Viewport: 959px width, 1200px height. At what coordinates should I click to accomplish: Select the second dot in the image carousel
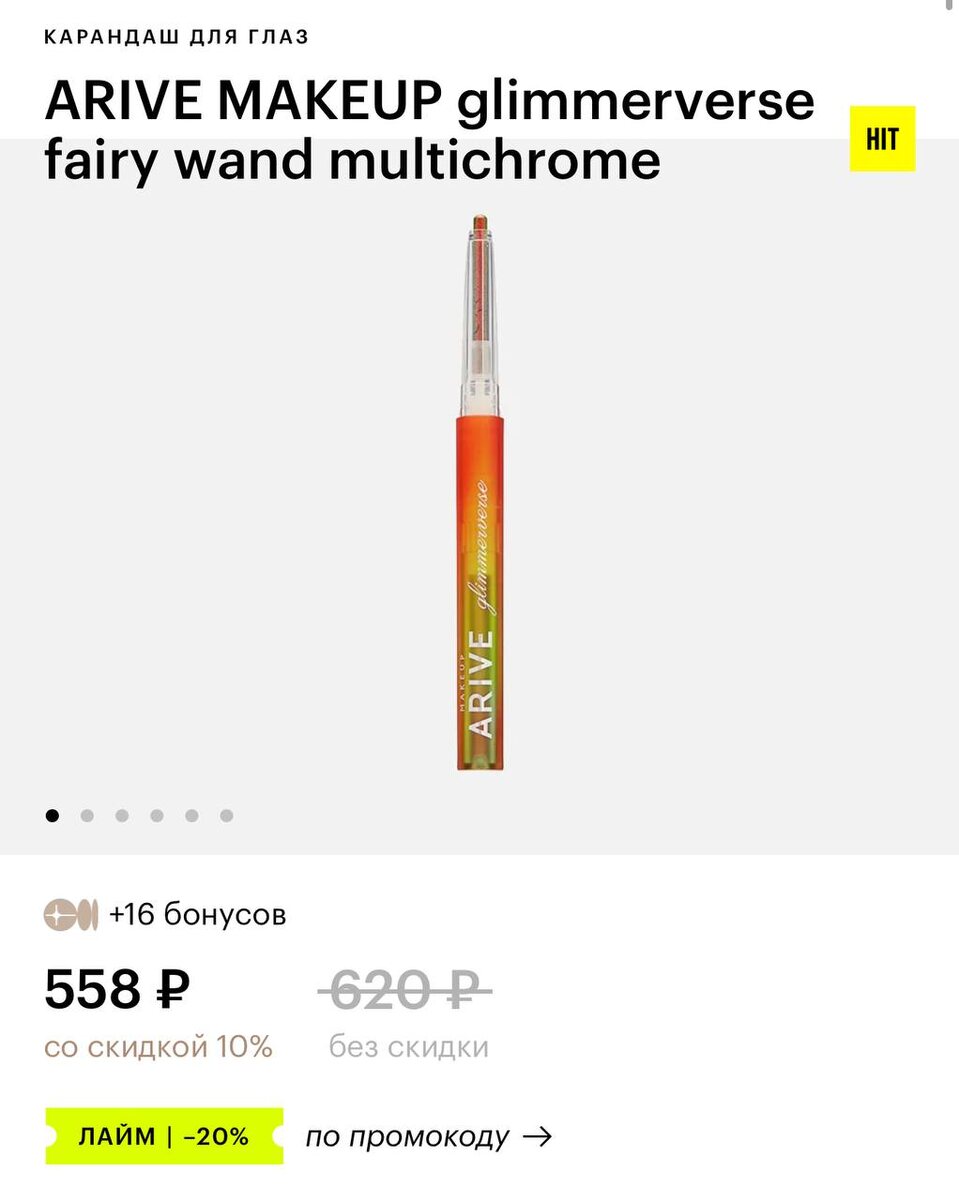[87, 815]
